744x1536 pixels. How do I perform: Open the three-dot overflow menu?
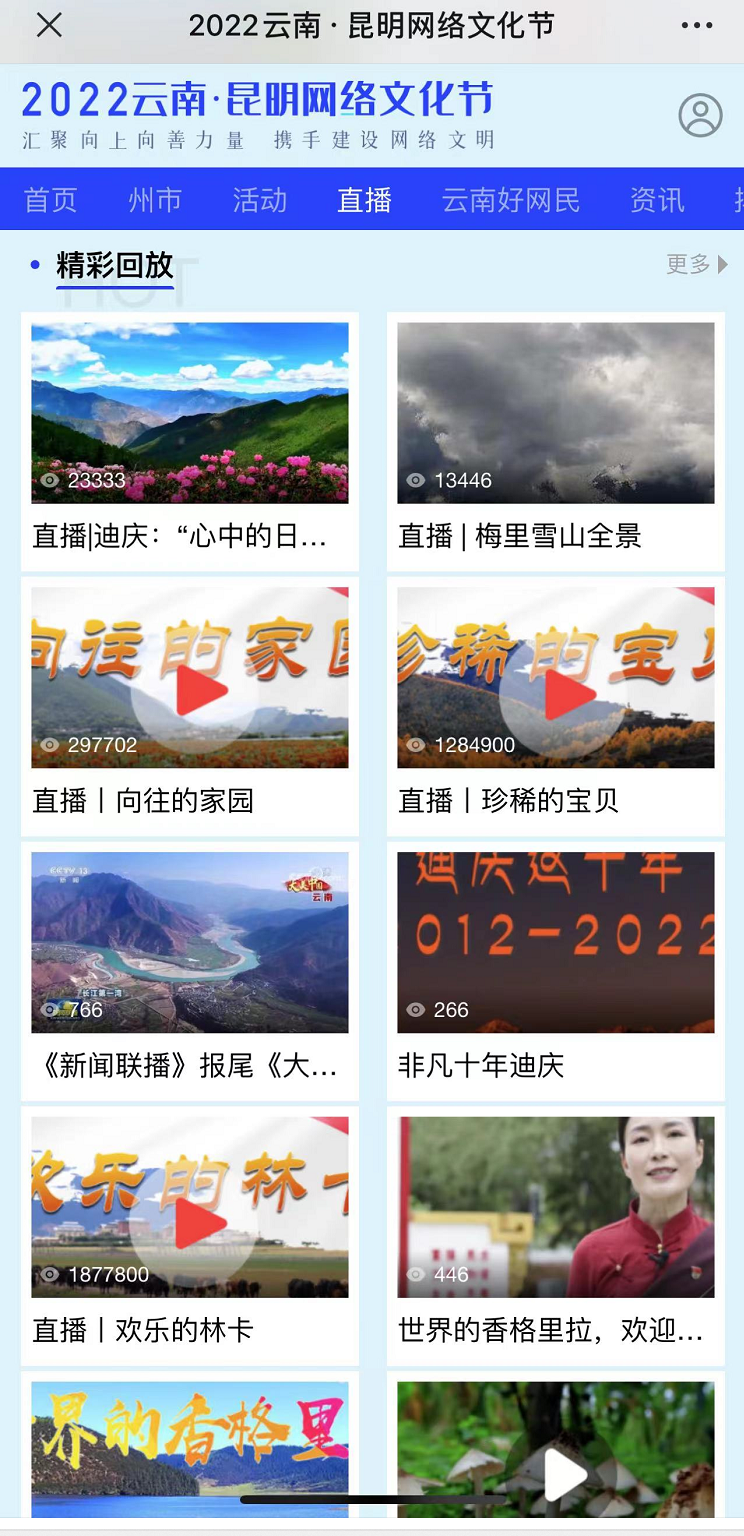pyautogui.click(x=696, y=26)
